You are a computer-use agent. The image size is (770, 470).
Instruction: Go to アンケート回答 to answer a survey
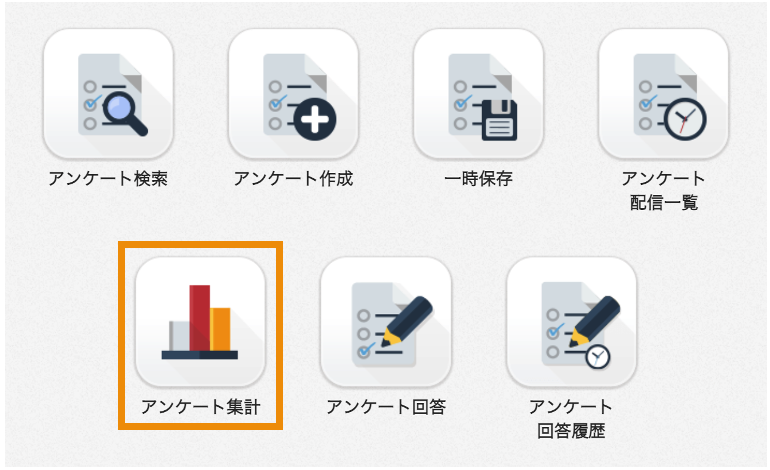tap(385, 322)
